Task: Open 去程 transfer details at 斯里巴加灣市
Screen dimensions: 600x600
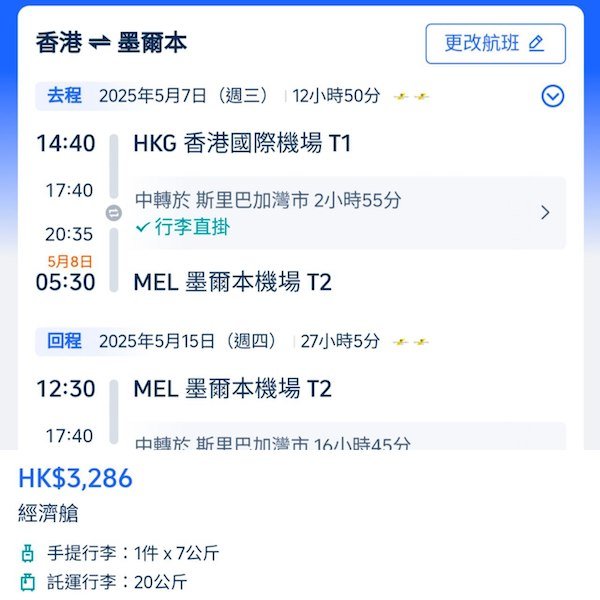Action: (x=545, y=212)
